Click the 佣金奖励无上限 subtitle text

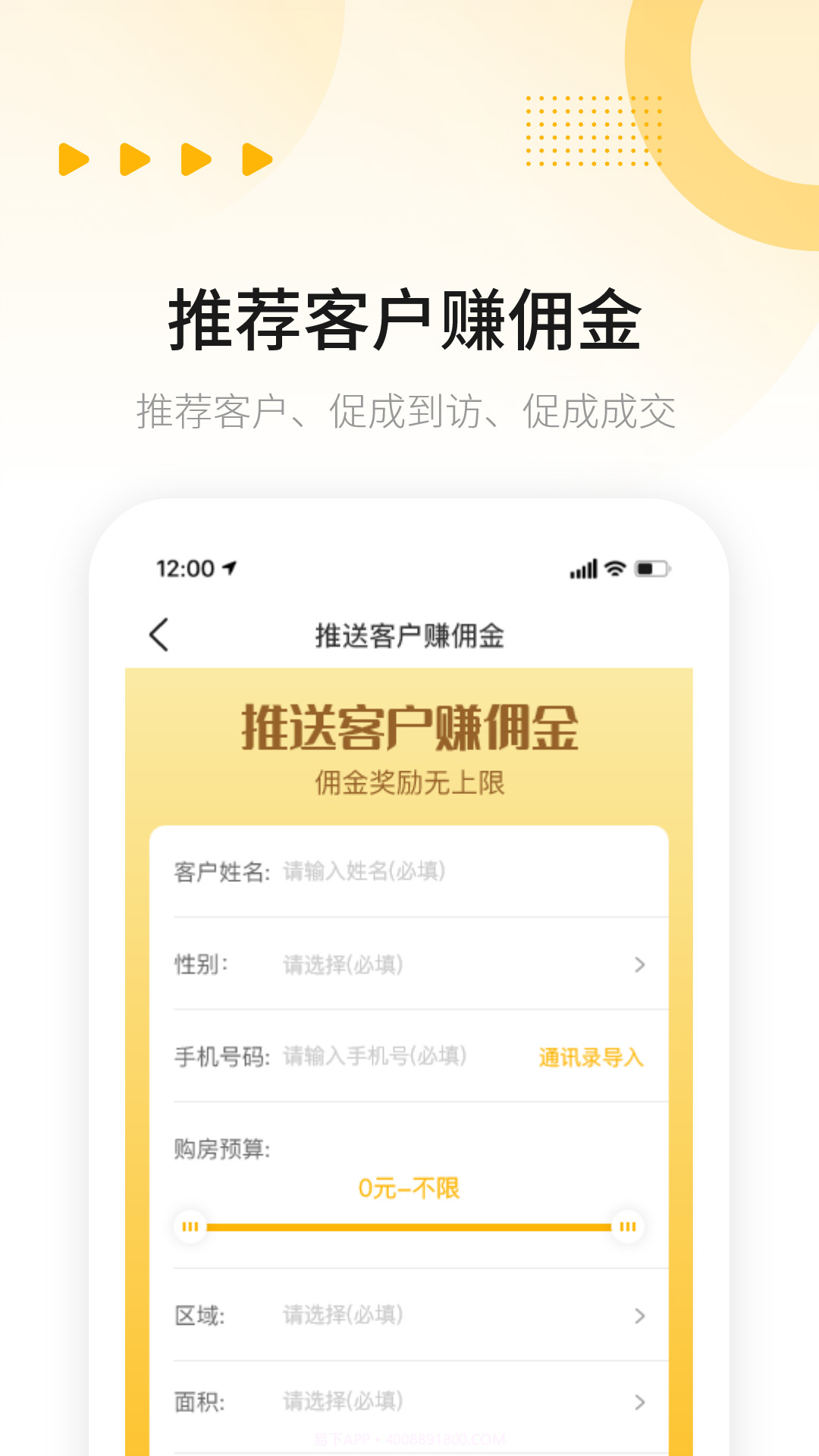[409, 781]
